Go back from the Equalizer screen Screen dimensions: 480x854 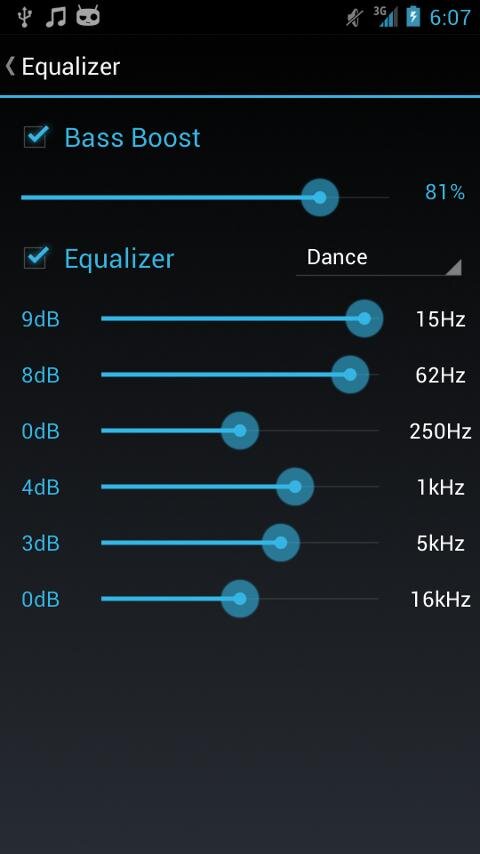click(x=63, y=66)
